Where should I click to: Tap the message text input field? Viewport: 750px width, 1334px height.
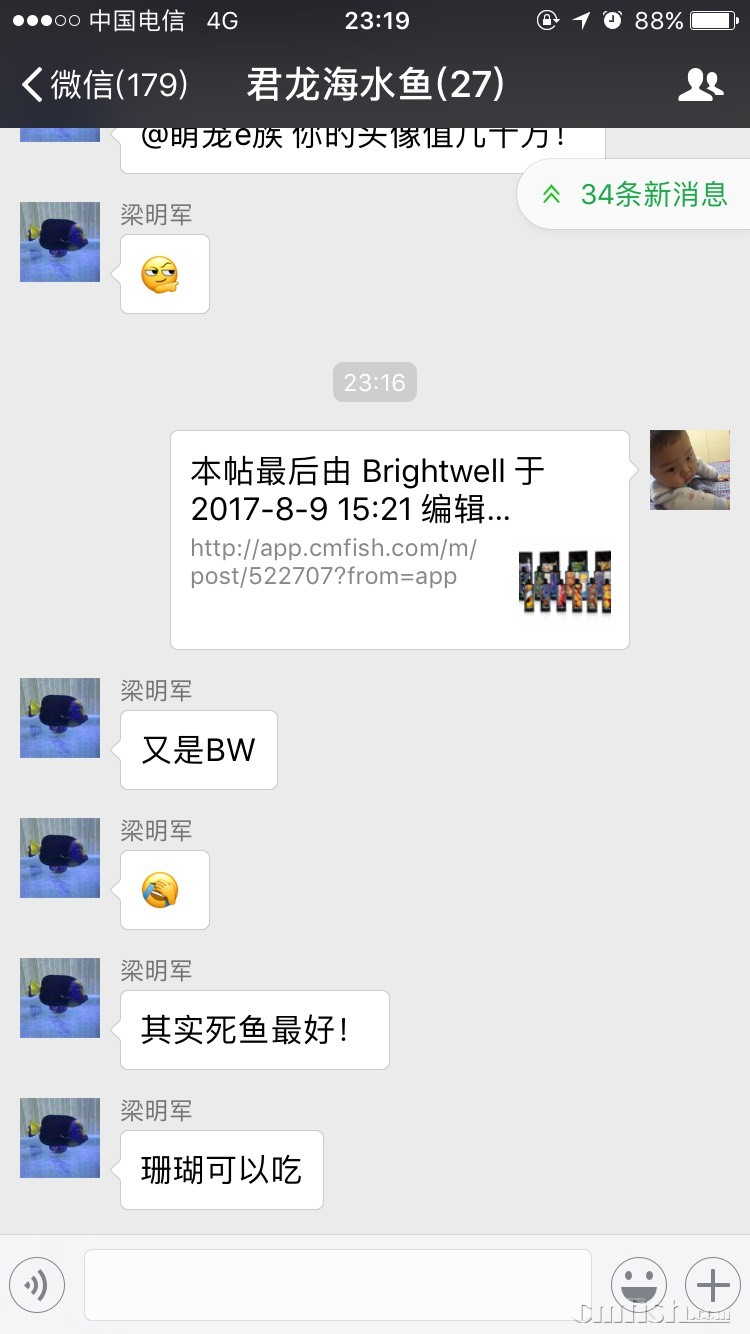coord(338,1284)
